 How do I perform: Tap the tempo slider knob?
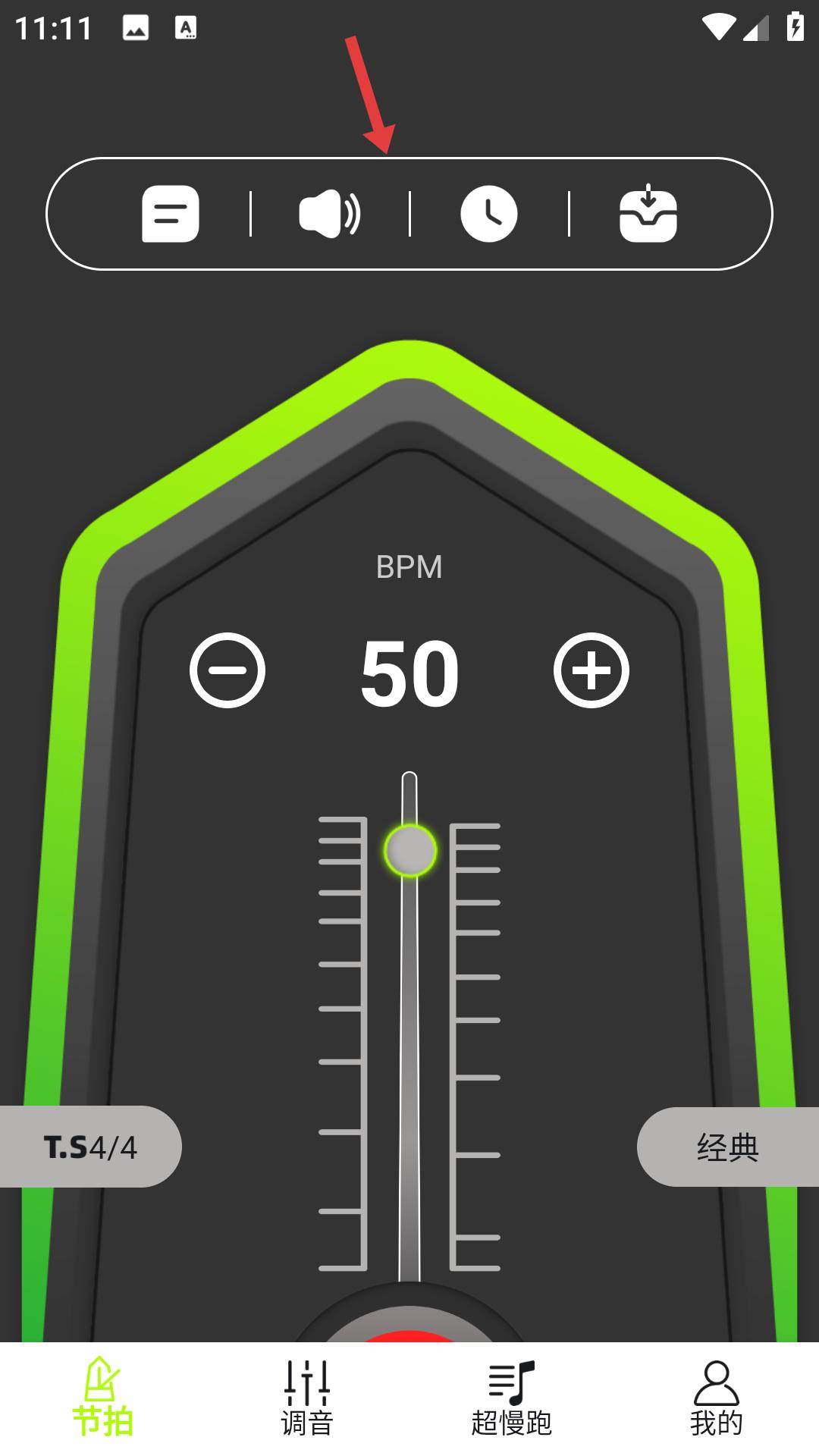(x=409, y=851)
